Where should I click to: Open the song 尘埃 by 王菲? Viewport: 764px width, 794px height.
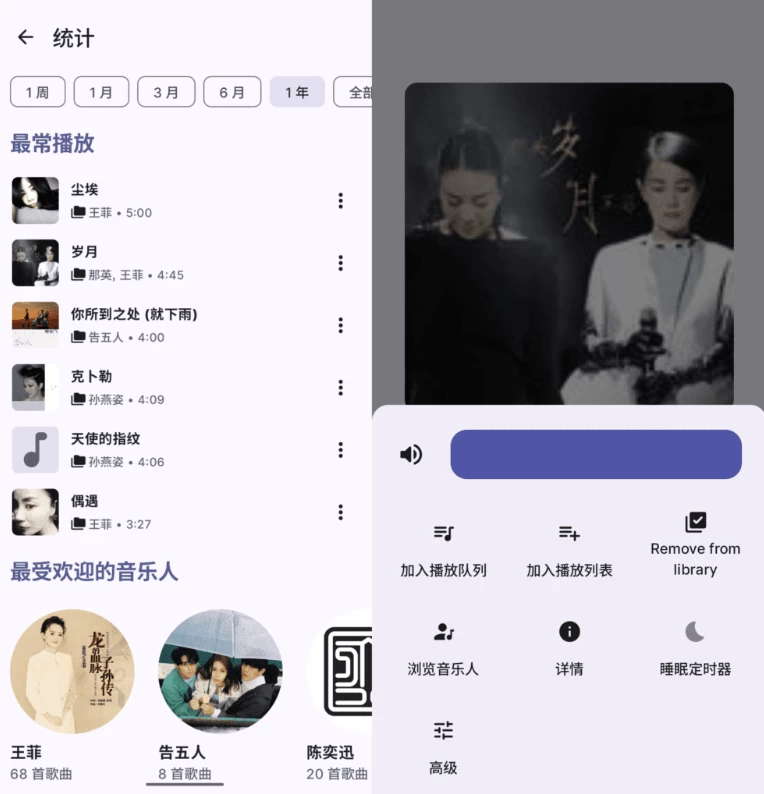tap(150, 200)
